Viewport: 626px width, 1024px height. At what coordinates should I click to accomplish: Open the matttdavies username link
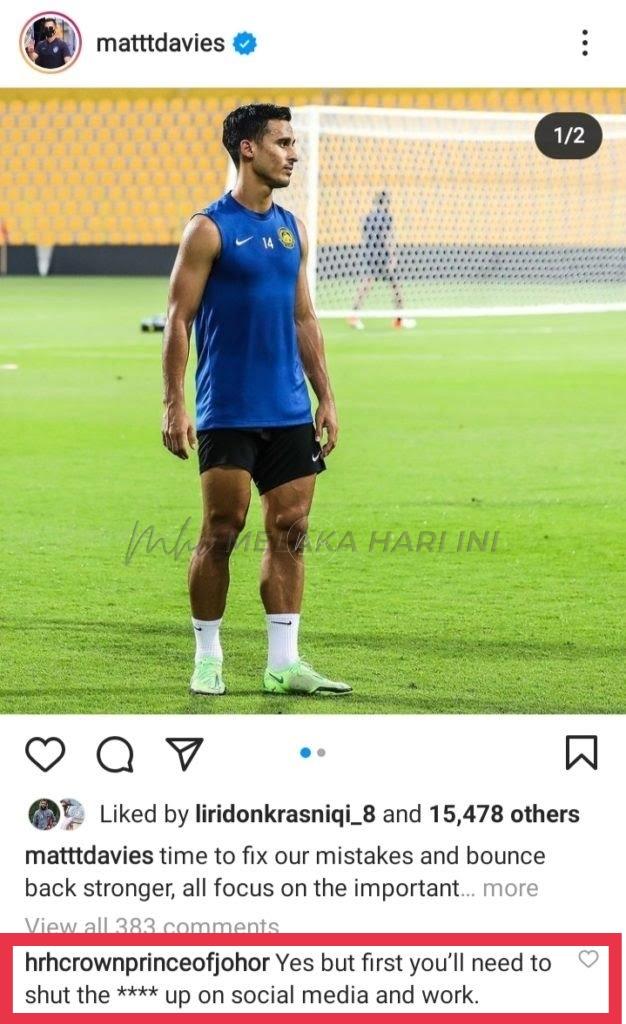coord(160,43)
